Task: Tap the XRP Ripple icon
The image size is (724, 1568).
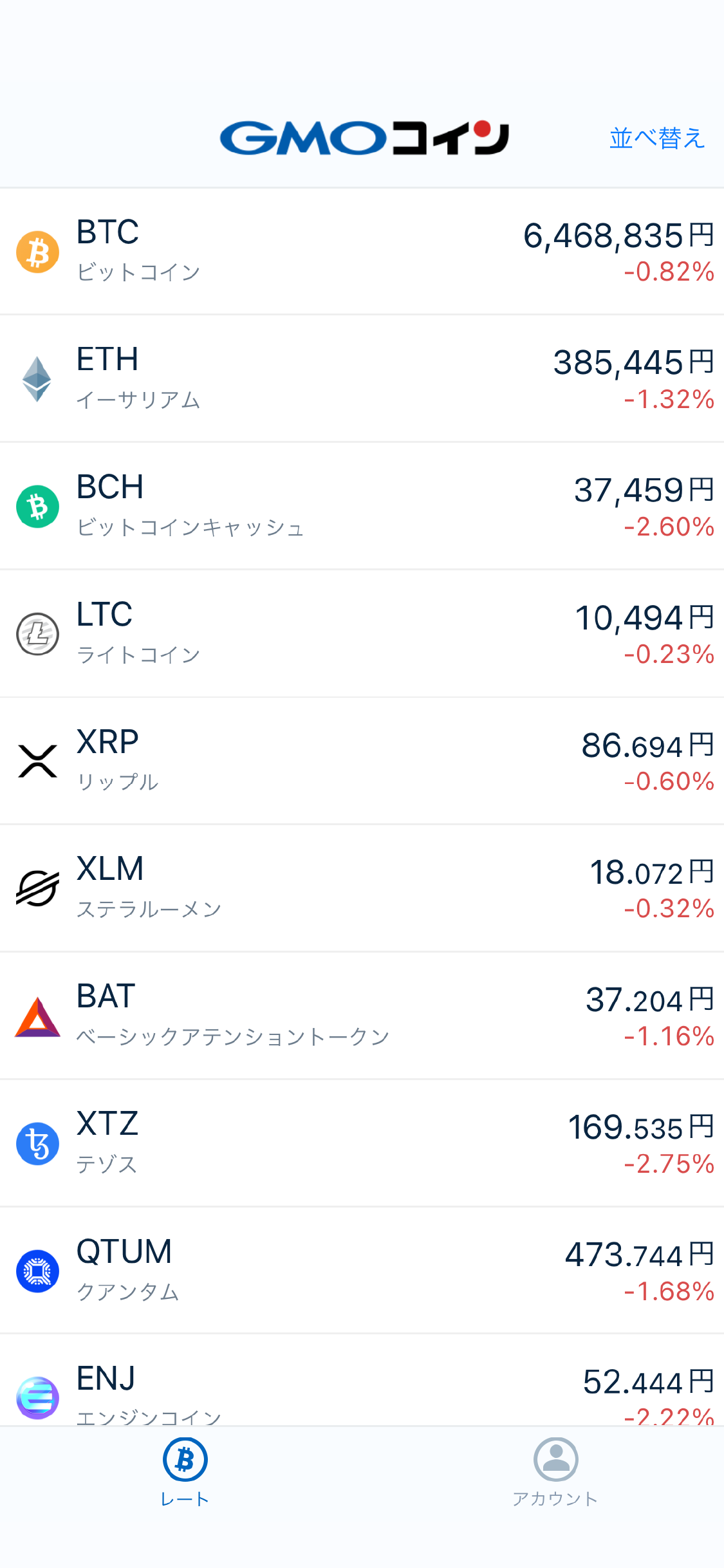Action: pos(37,760)
